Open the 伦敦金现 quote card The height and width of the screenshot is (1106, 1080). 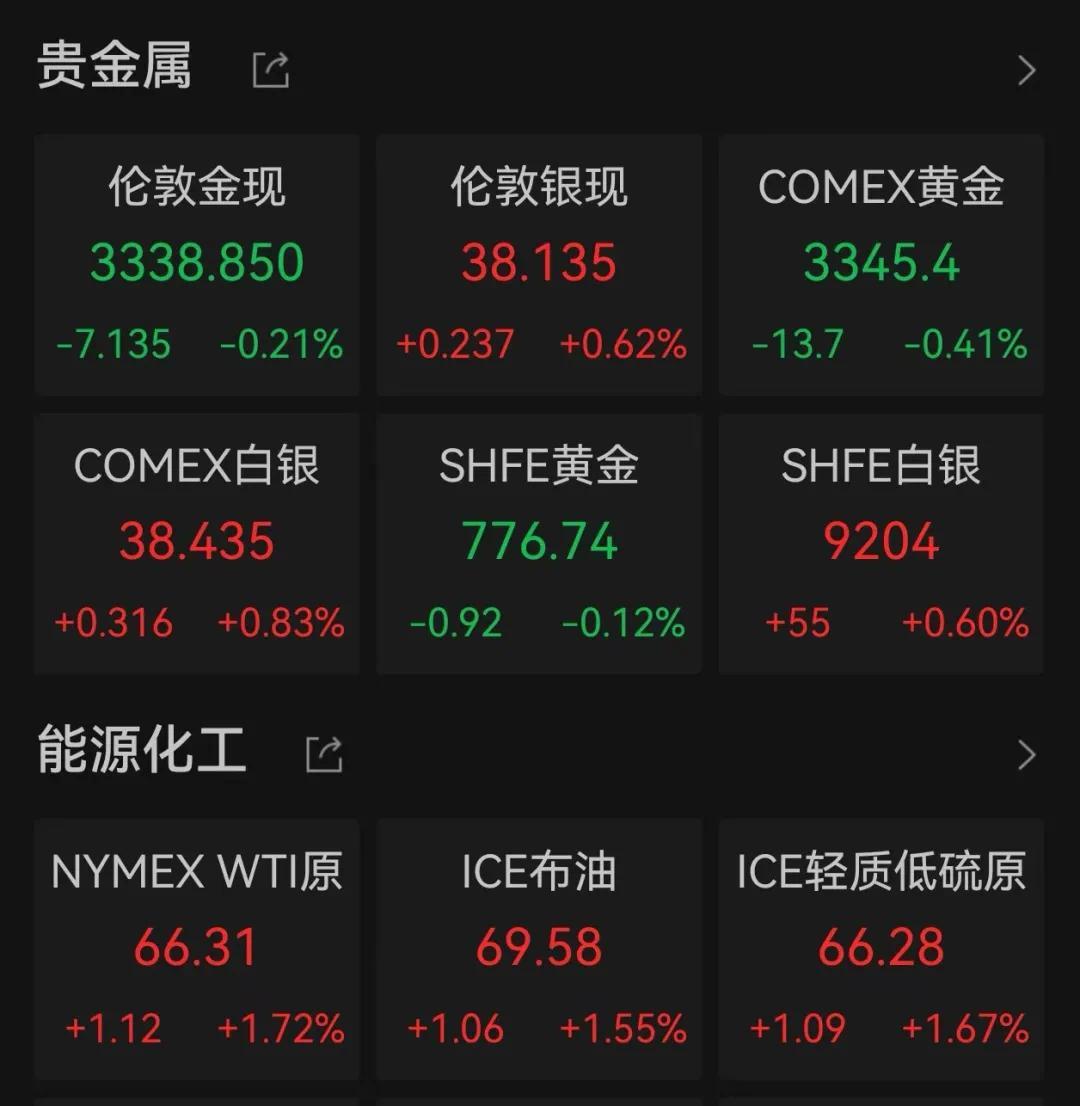pos(197,265)
